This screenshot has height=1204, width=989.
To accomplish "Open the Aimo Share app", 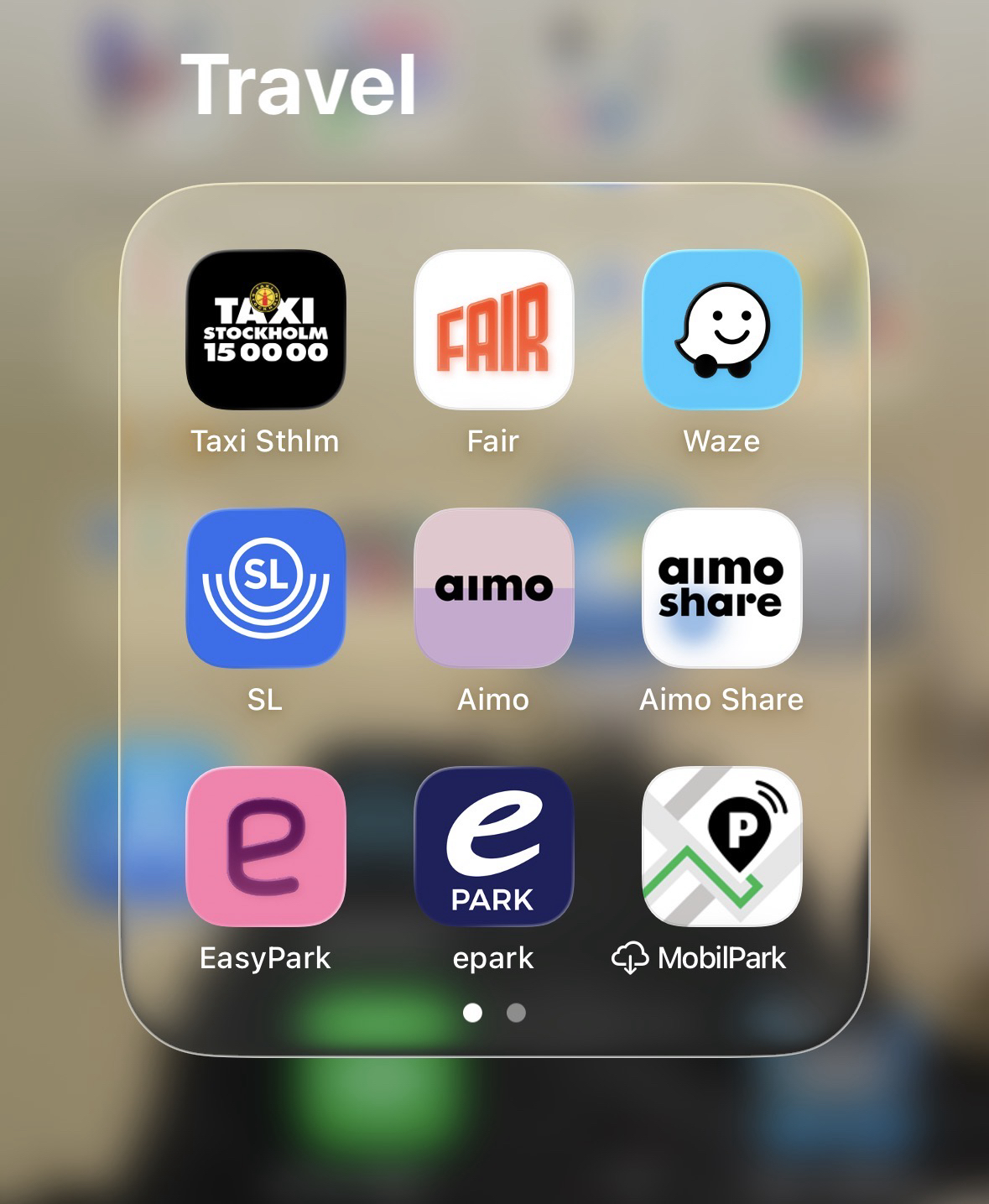I will 721,587.
